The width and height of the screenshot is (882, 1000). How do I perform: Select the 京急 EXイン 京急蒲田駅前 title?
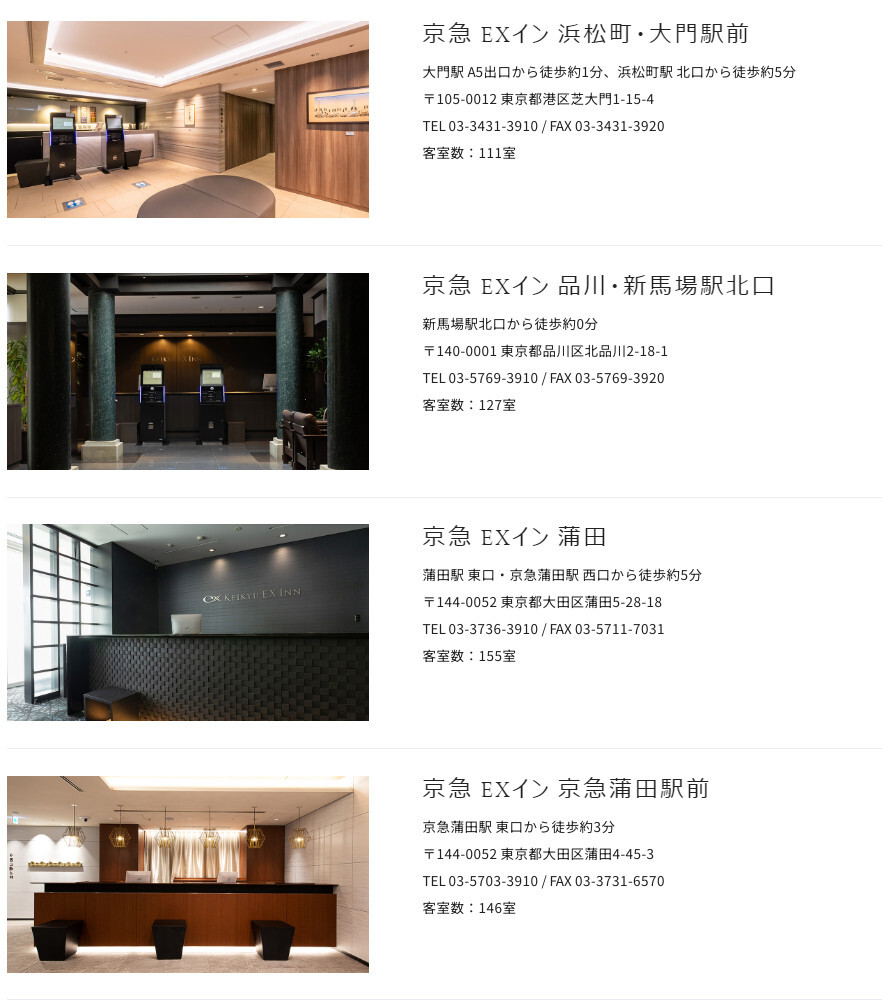point(565,789)
